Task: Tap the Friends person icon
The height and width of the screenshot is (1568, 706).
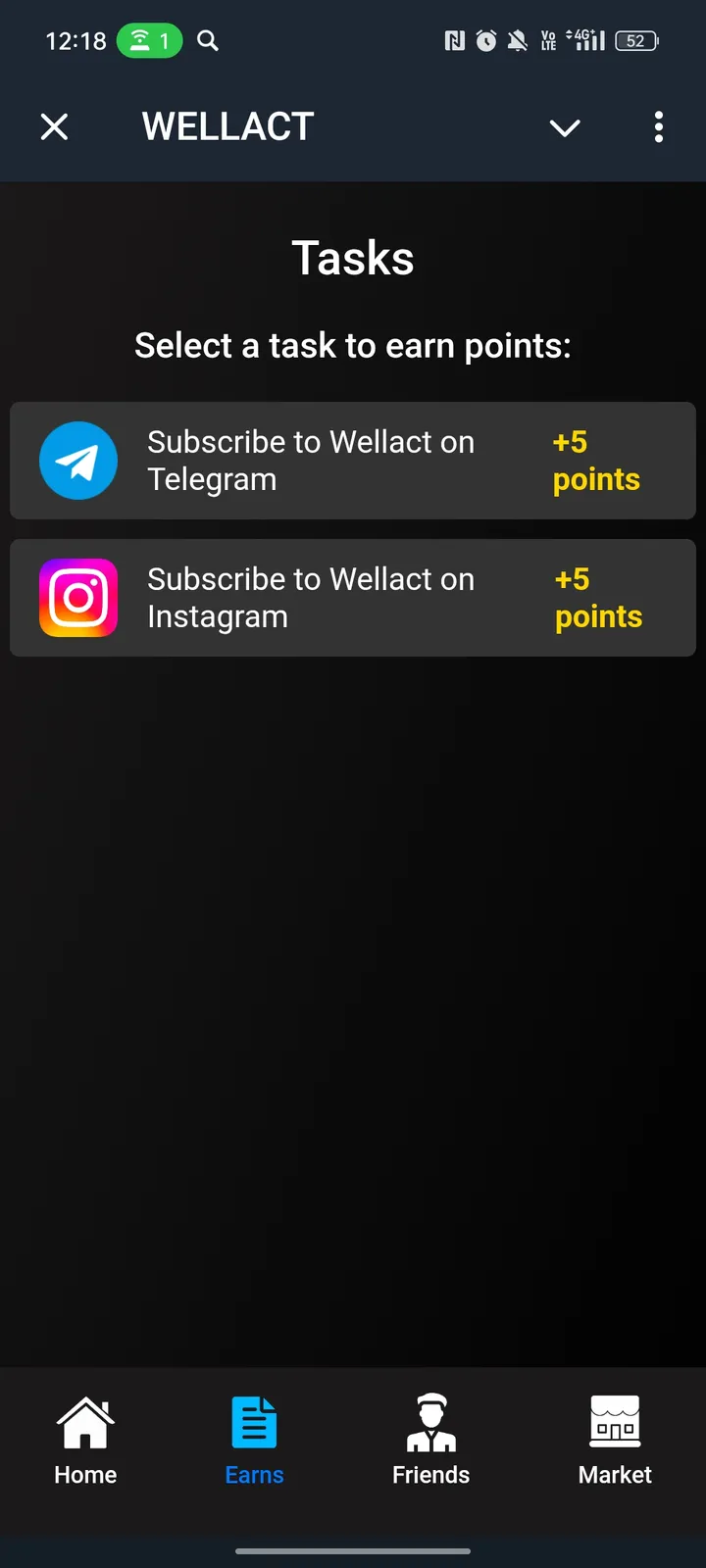Action: (x=430, y=1419)
